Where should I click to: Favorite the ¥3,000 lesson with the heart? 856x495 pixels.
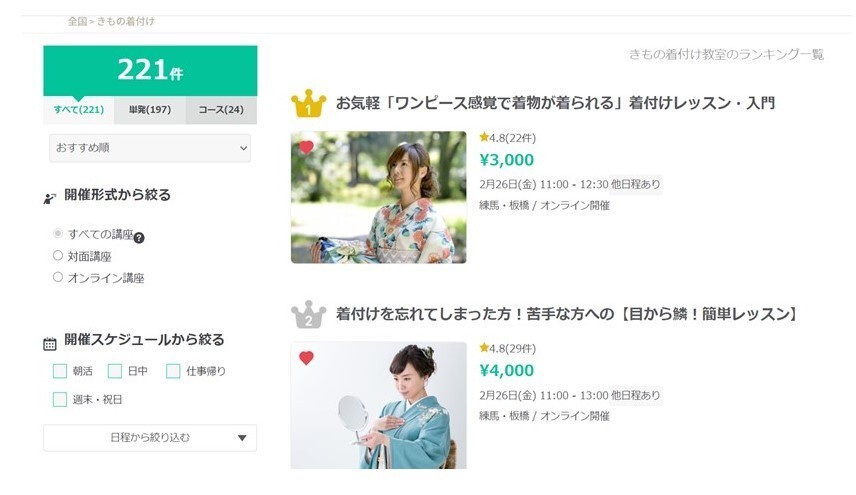pyautogui.click(x=306, y=147)
